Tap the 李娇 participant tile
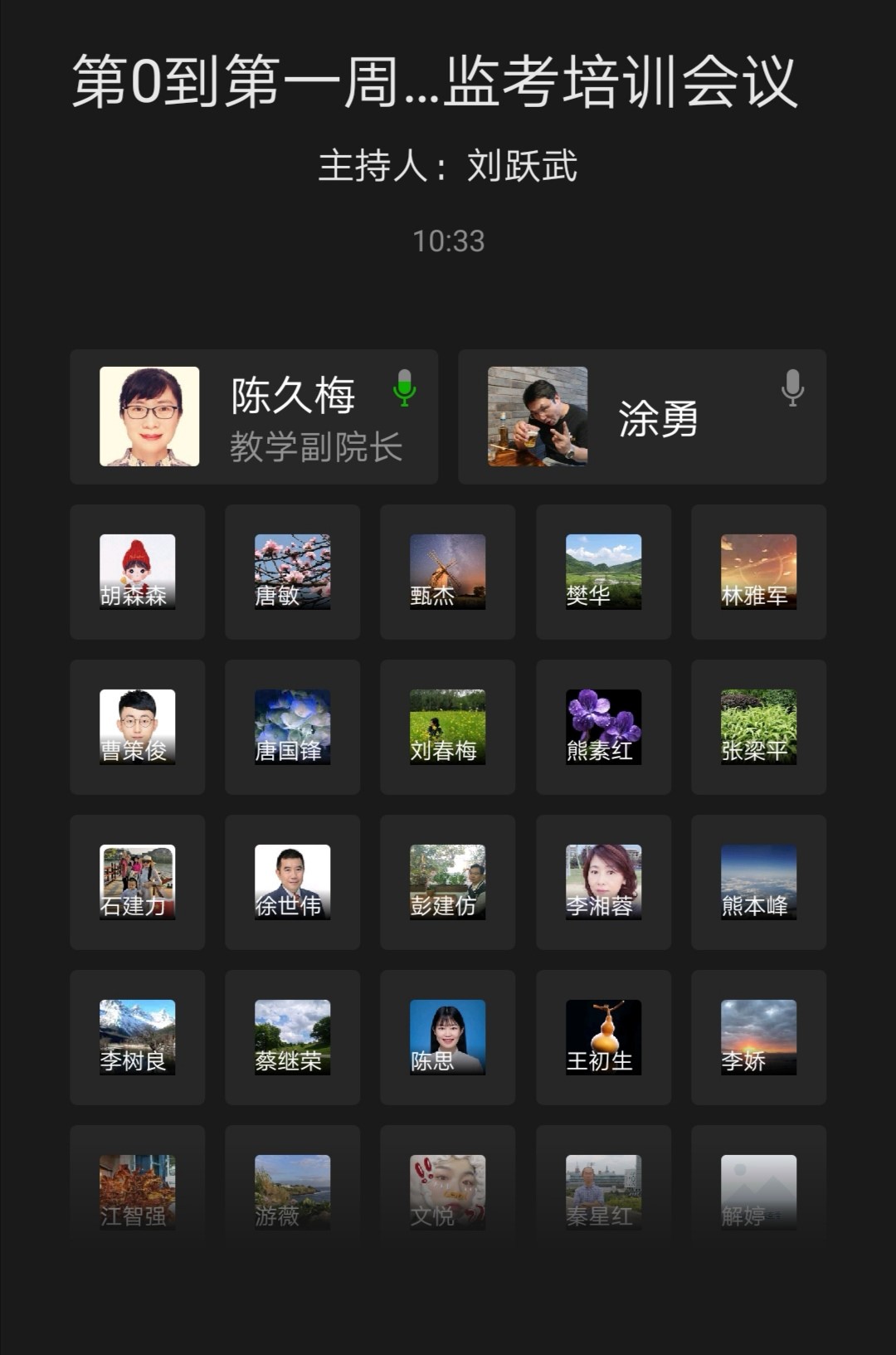This screenshot has width=896, height=1355. 758,1037
